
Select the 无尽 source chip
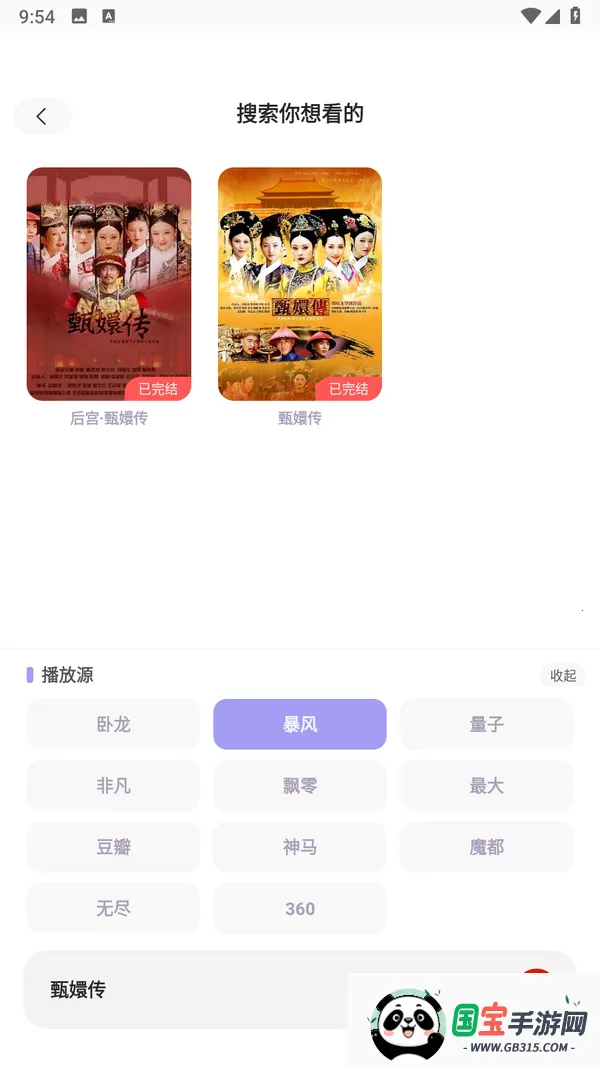[113, 908]
